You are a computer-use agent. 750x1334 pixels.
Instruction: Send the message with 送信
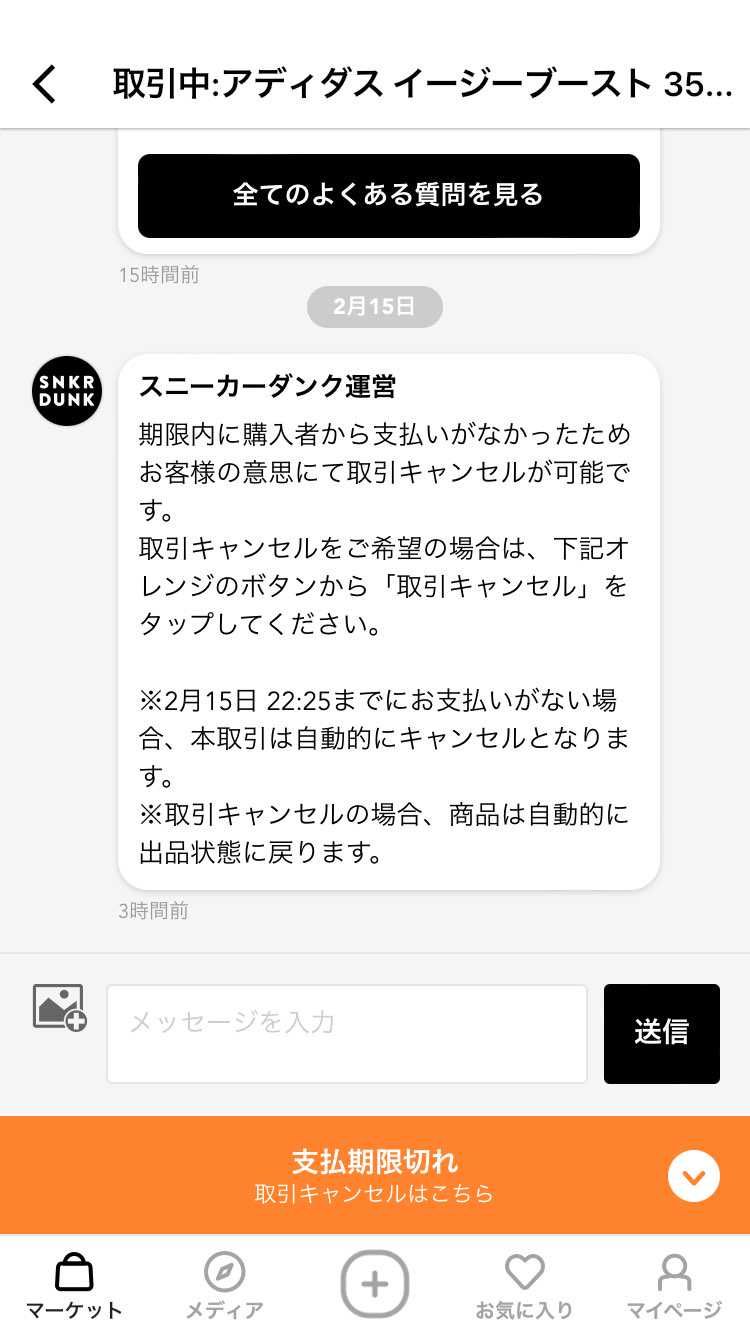(x=661, y=1033)
